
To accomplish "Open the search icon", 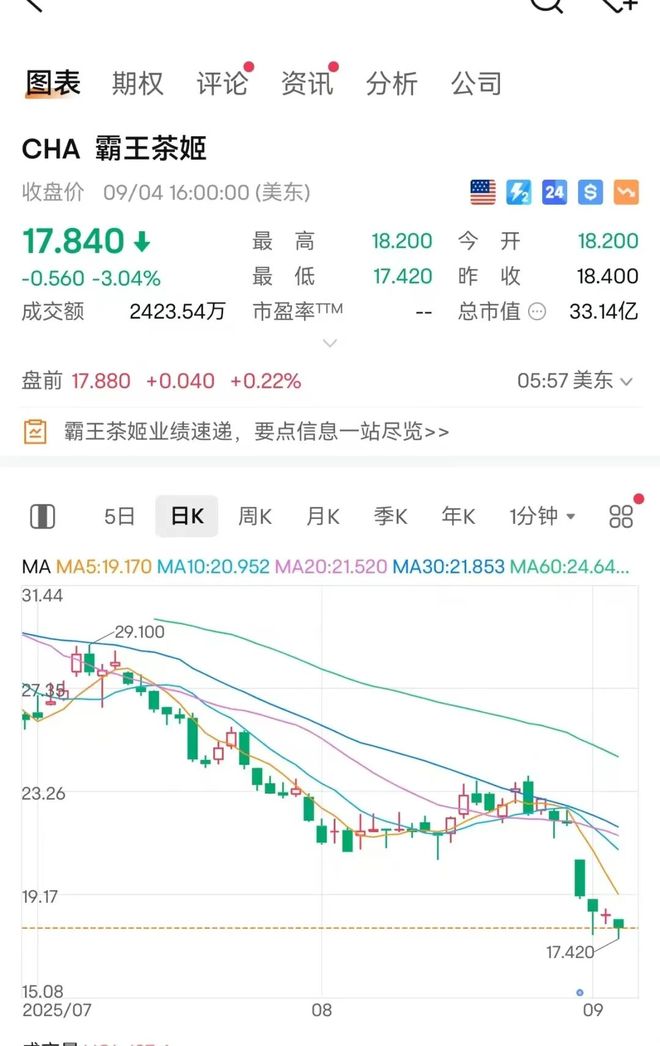I will (x=547, y=4).
